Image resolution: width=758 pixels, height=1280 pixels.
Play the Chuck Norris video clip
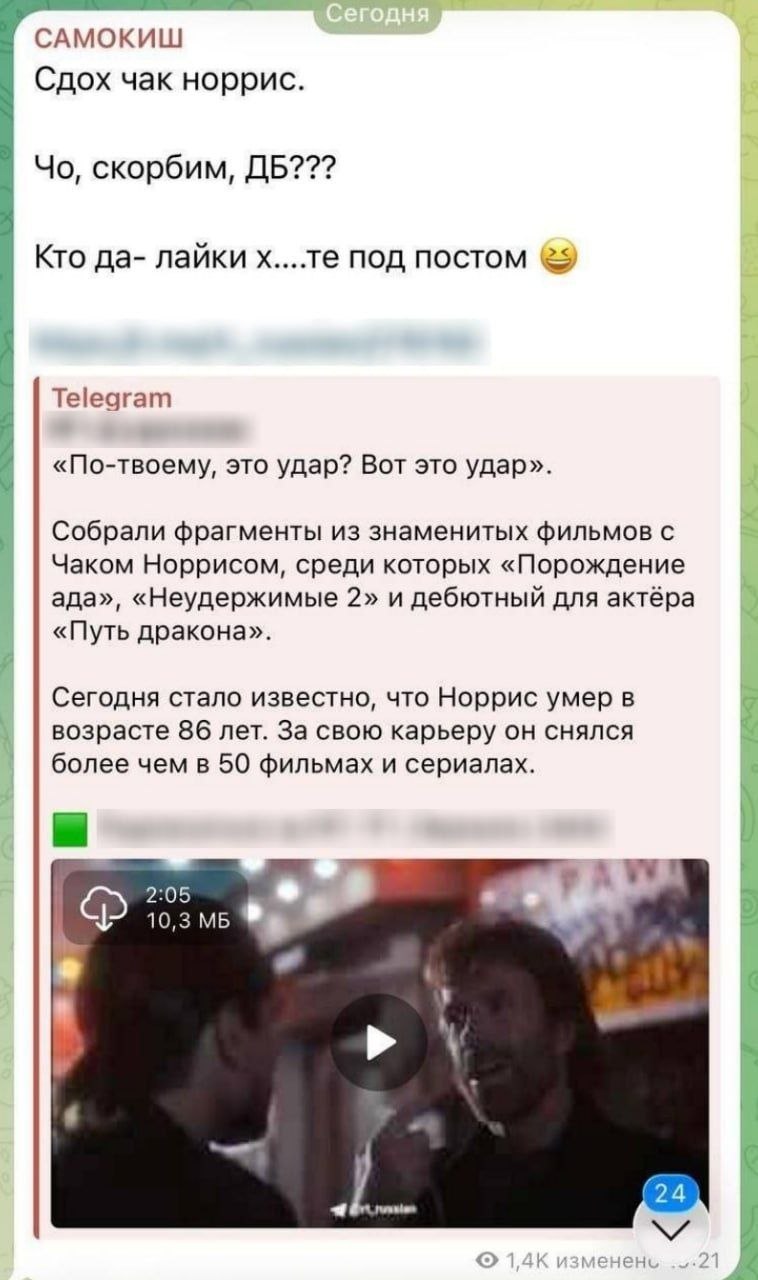(379, 1042)
